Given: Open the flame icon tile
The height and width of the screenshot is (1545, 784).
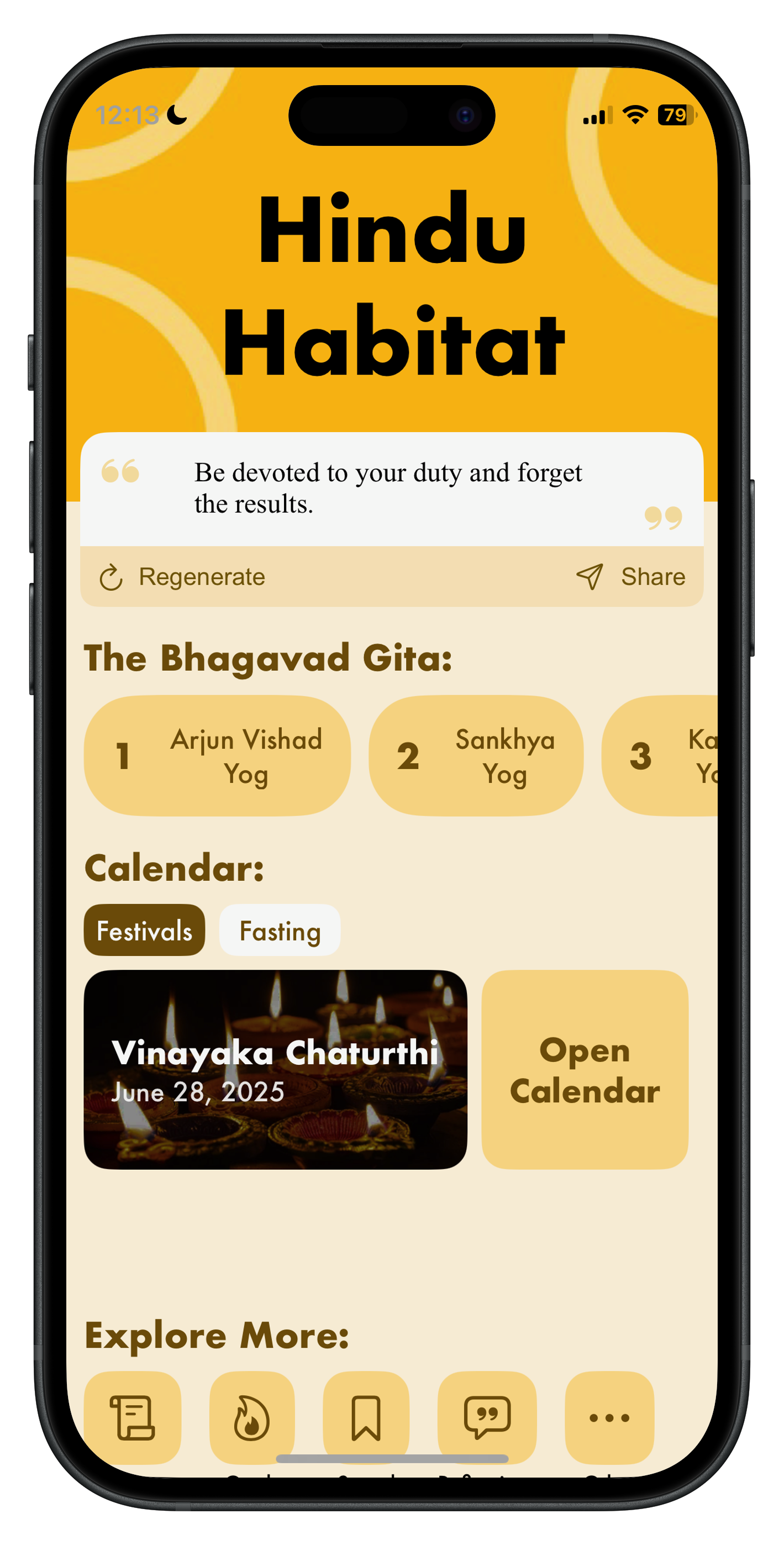Looking at the screenshot, I should tap(252, 1417).
